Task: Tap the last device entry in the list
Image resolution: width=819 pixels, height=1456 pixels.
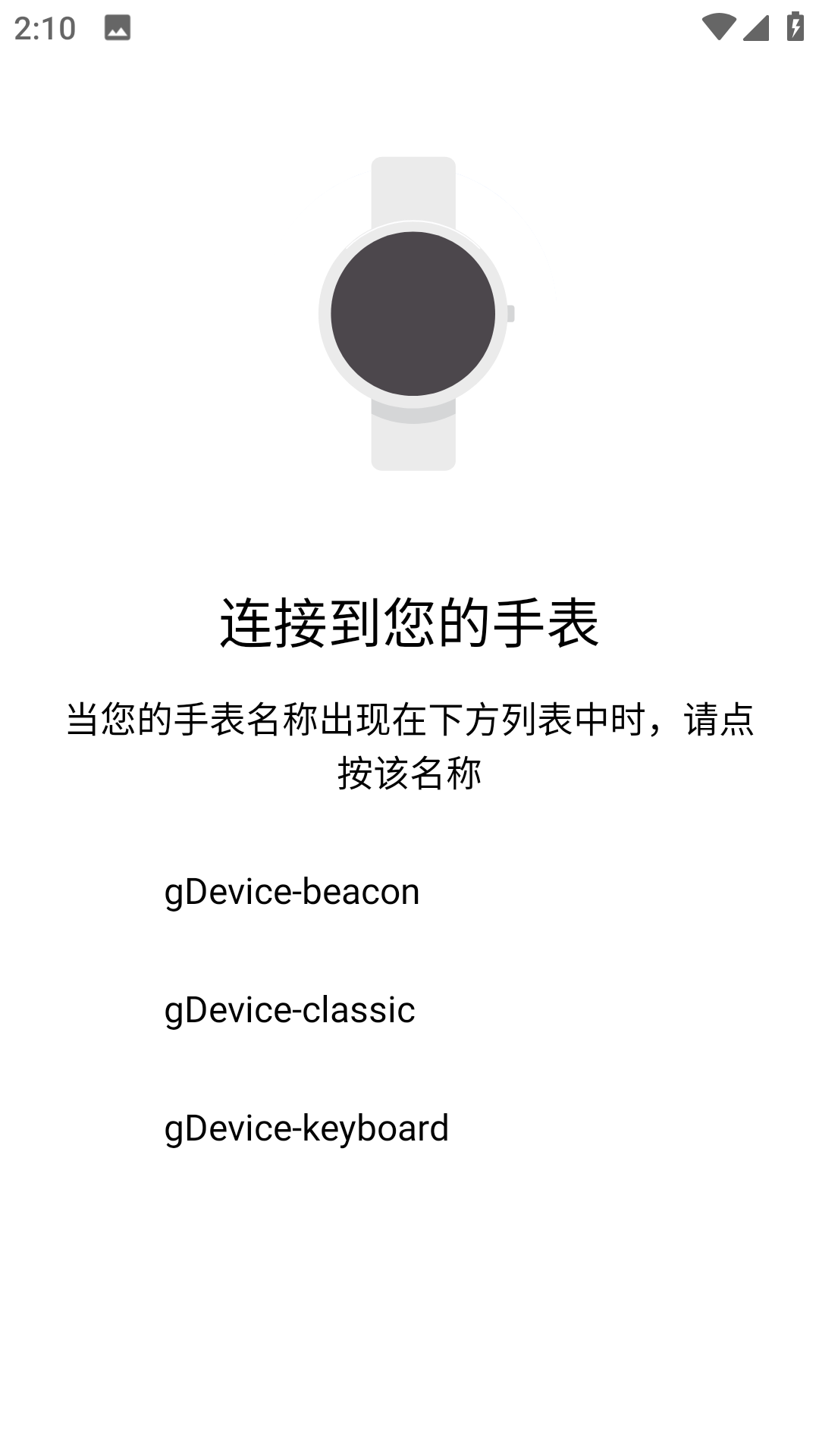Action: click(x=307, y=1128)
